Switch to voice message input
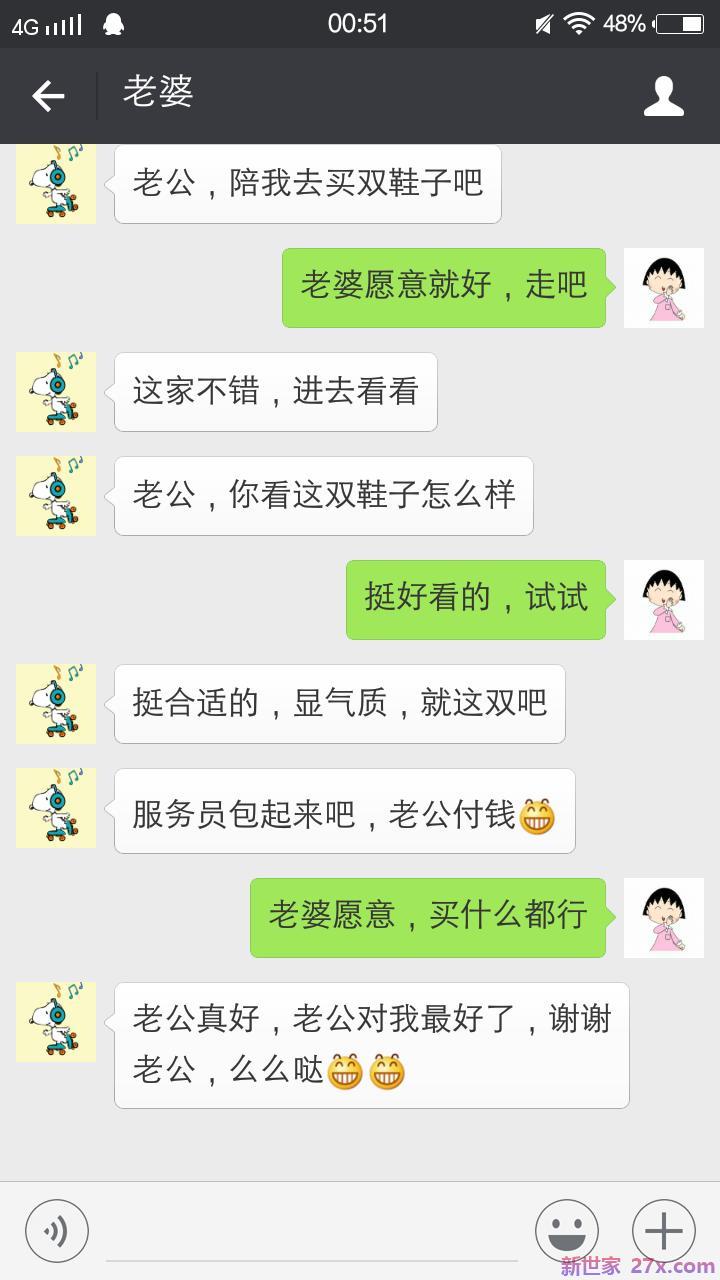The height and width of the screenshot is (1280, 720). pyautogui.click(x=57, y=1231)
